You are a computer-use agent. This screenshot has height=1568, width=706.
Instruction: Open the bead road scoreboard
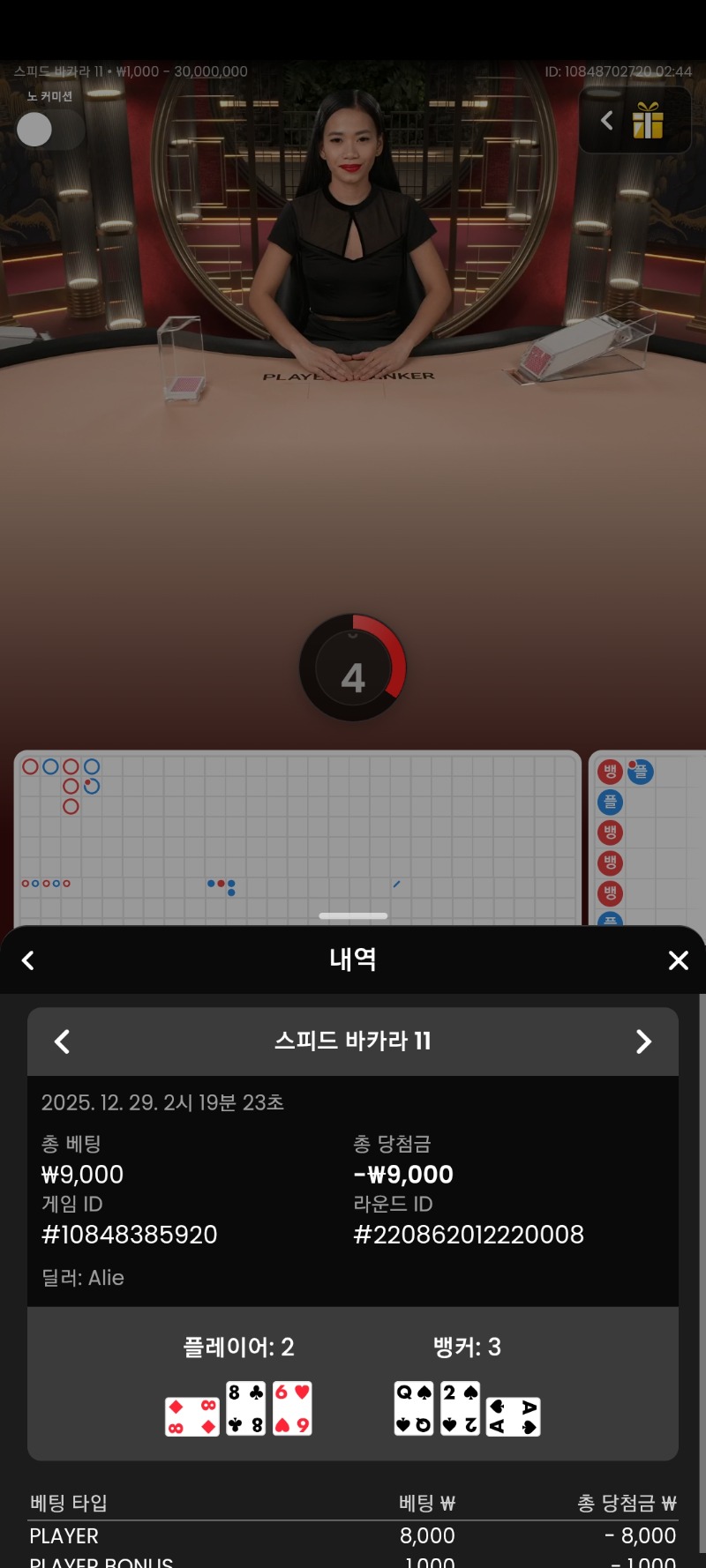[x=647, y=838]
